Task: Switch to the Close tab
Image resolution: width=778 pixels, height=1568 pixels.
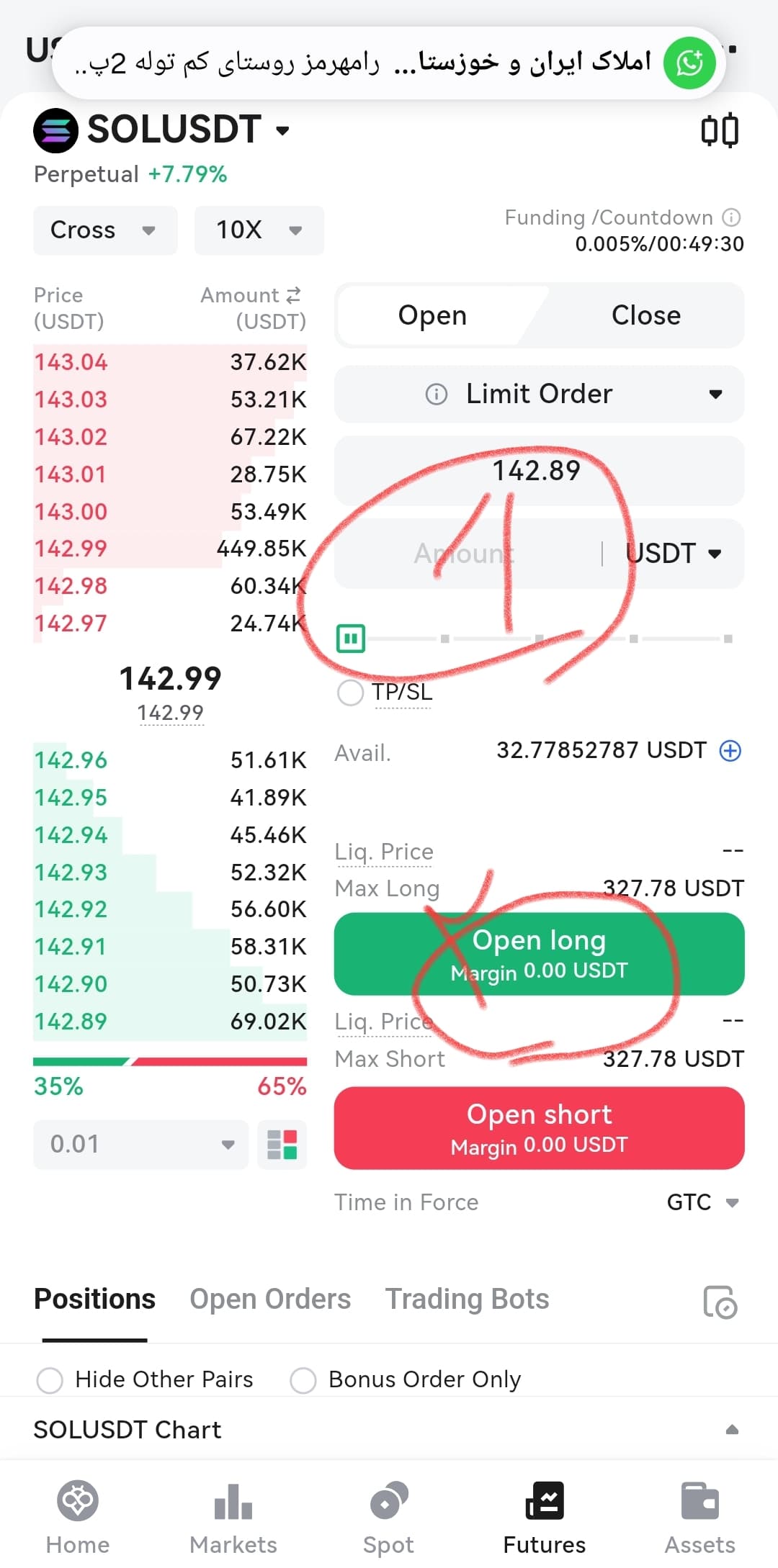Action: point(646,315)
